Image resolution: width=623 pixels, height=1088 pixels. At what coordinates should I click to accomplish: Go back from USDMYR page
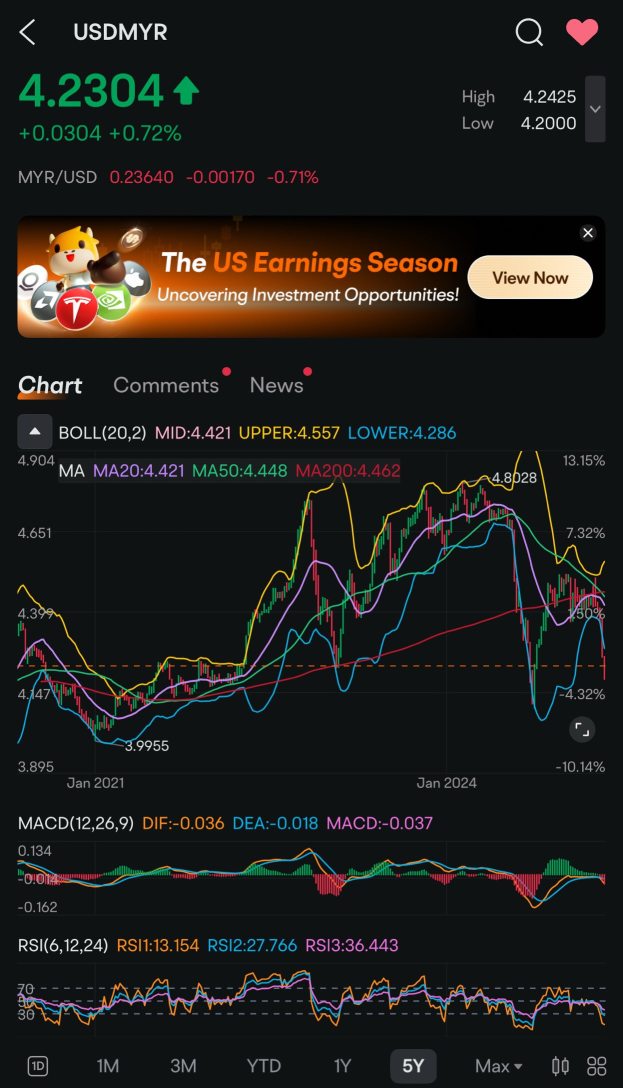tap(27, 33)
